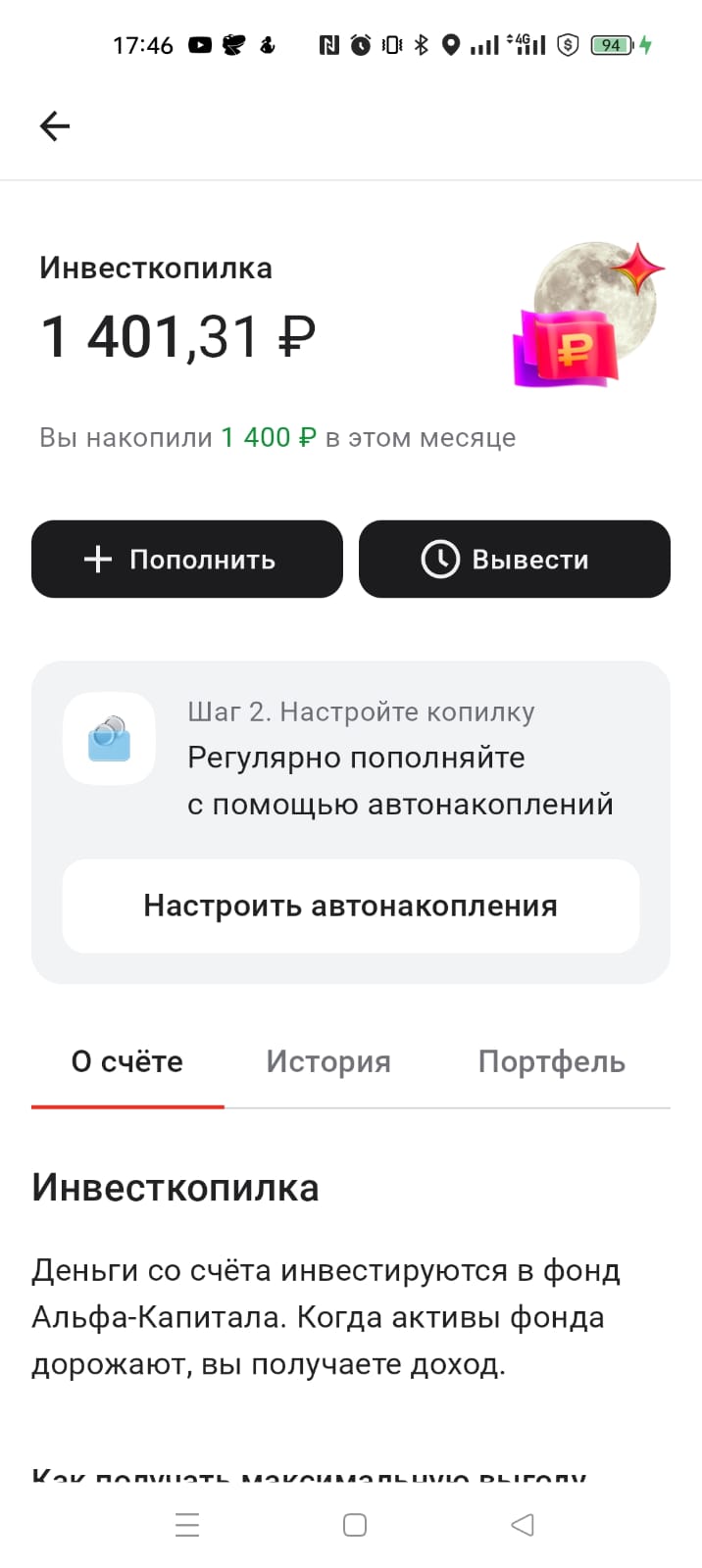702x1568 pixels.
Task: Open recent apps from the navigation bar
Action: click(186, 1525)
